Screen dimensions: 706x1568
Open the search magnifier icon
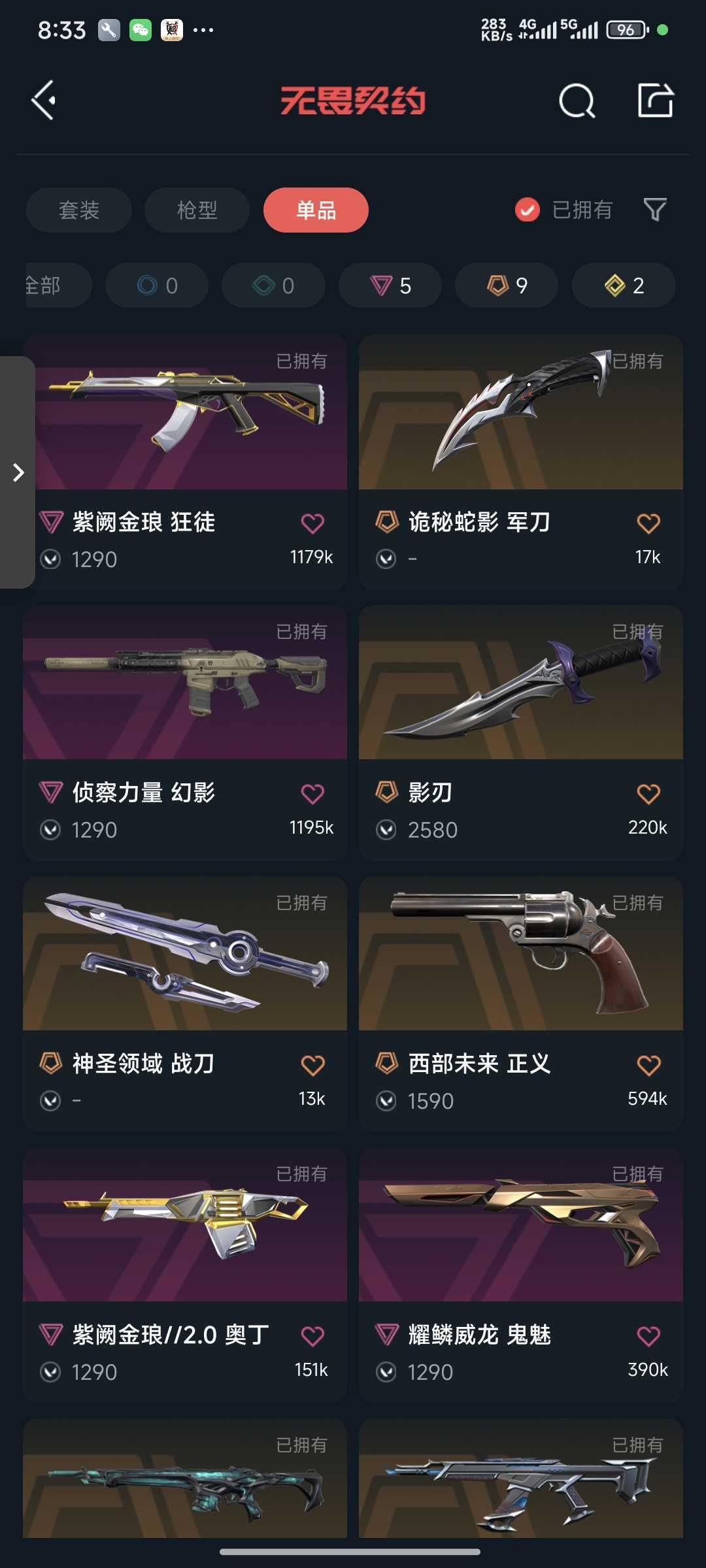click(x=577, y=101)
